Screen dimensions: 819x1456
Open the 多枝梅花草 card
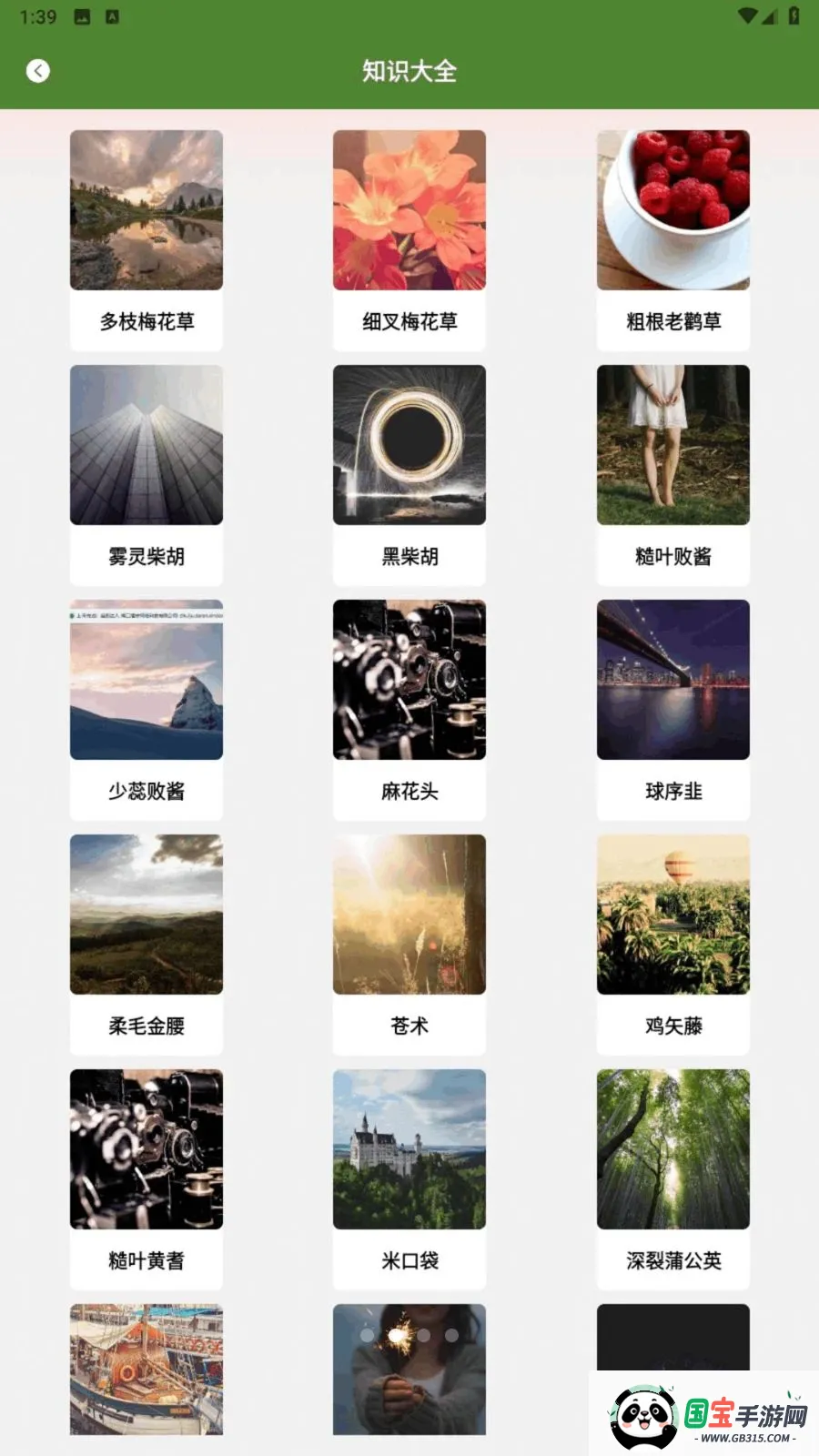coord(147,240)
